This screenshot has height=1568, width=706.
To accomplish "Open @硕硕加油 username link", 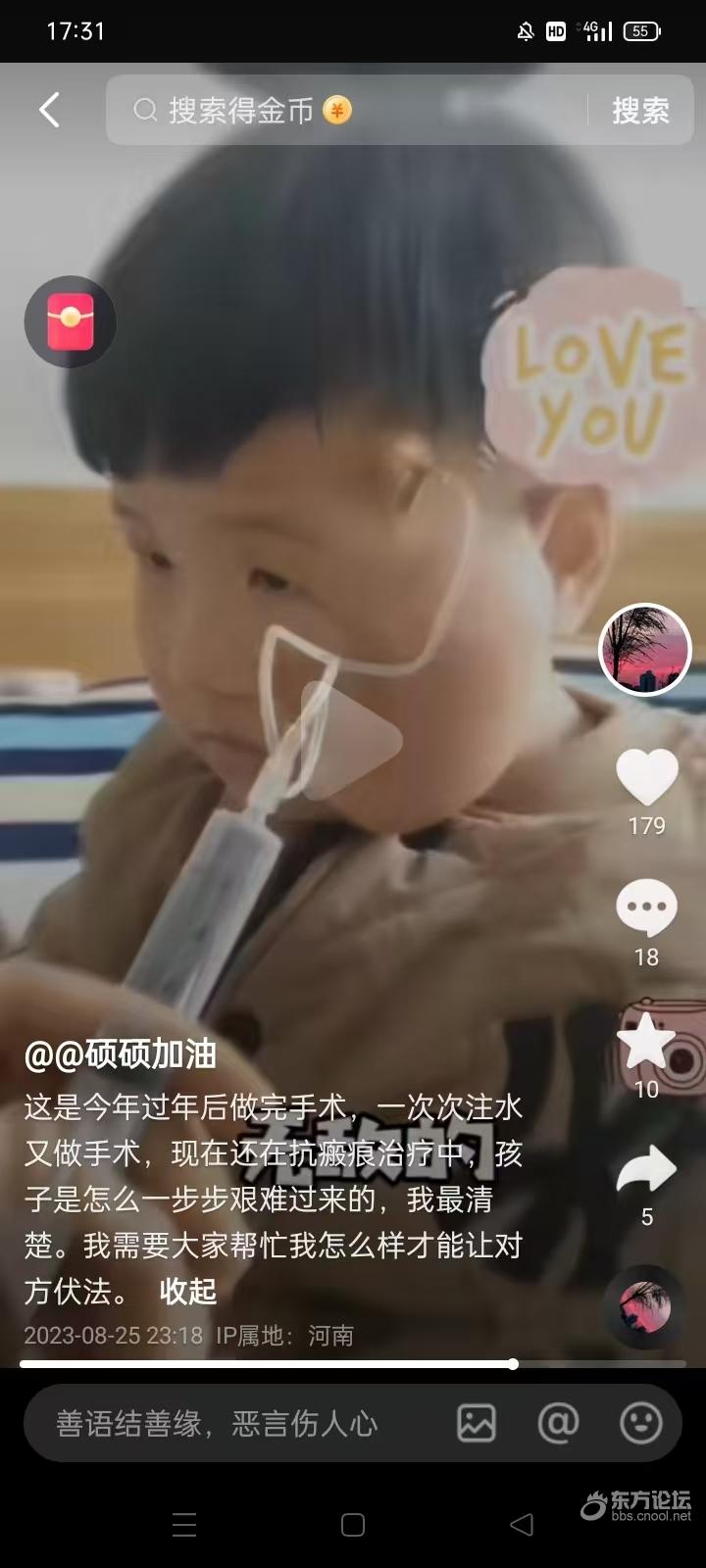I will pos(120,1054).
